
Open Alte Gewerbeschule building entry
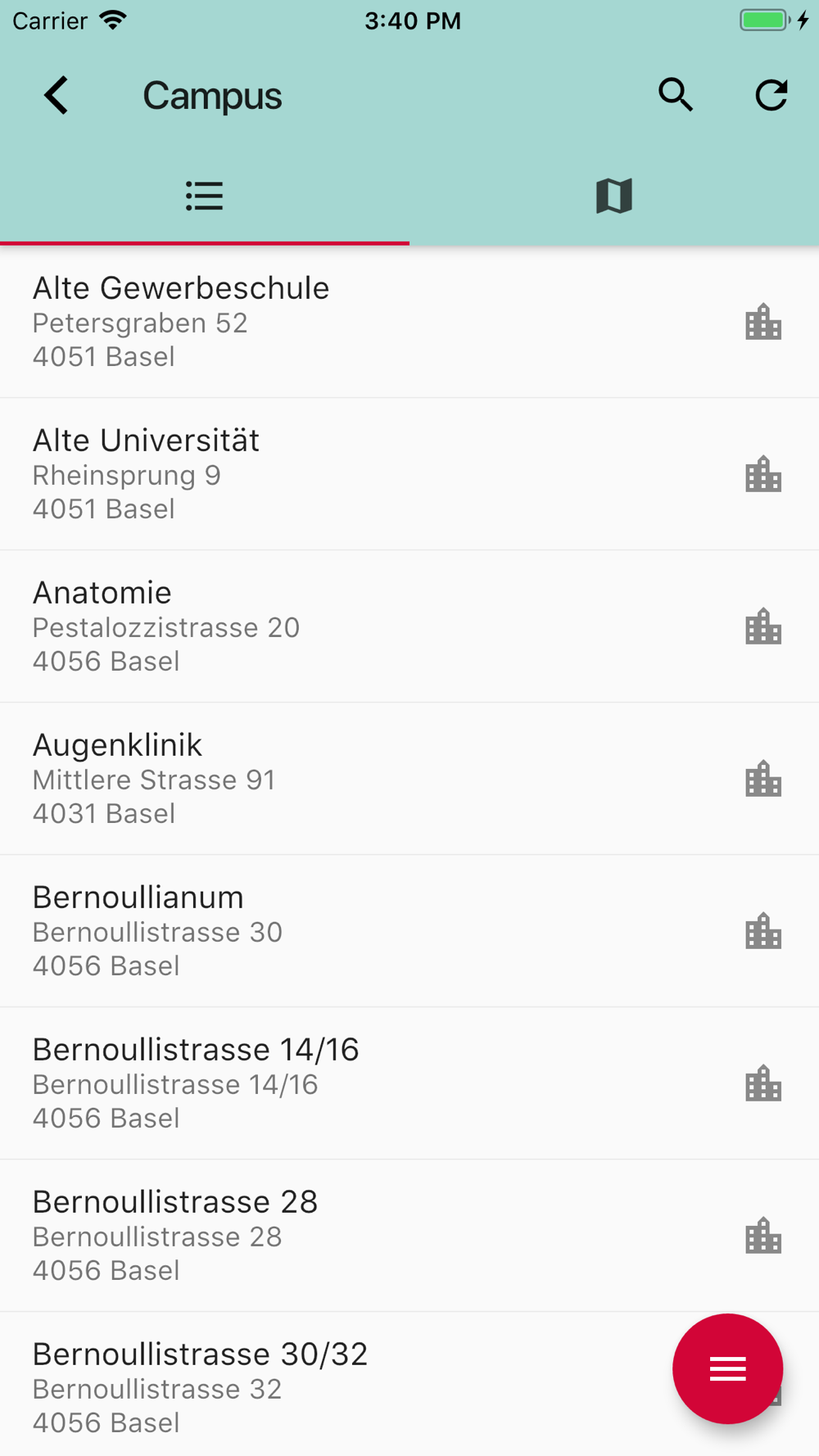(409, 322)
